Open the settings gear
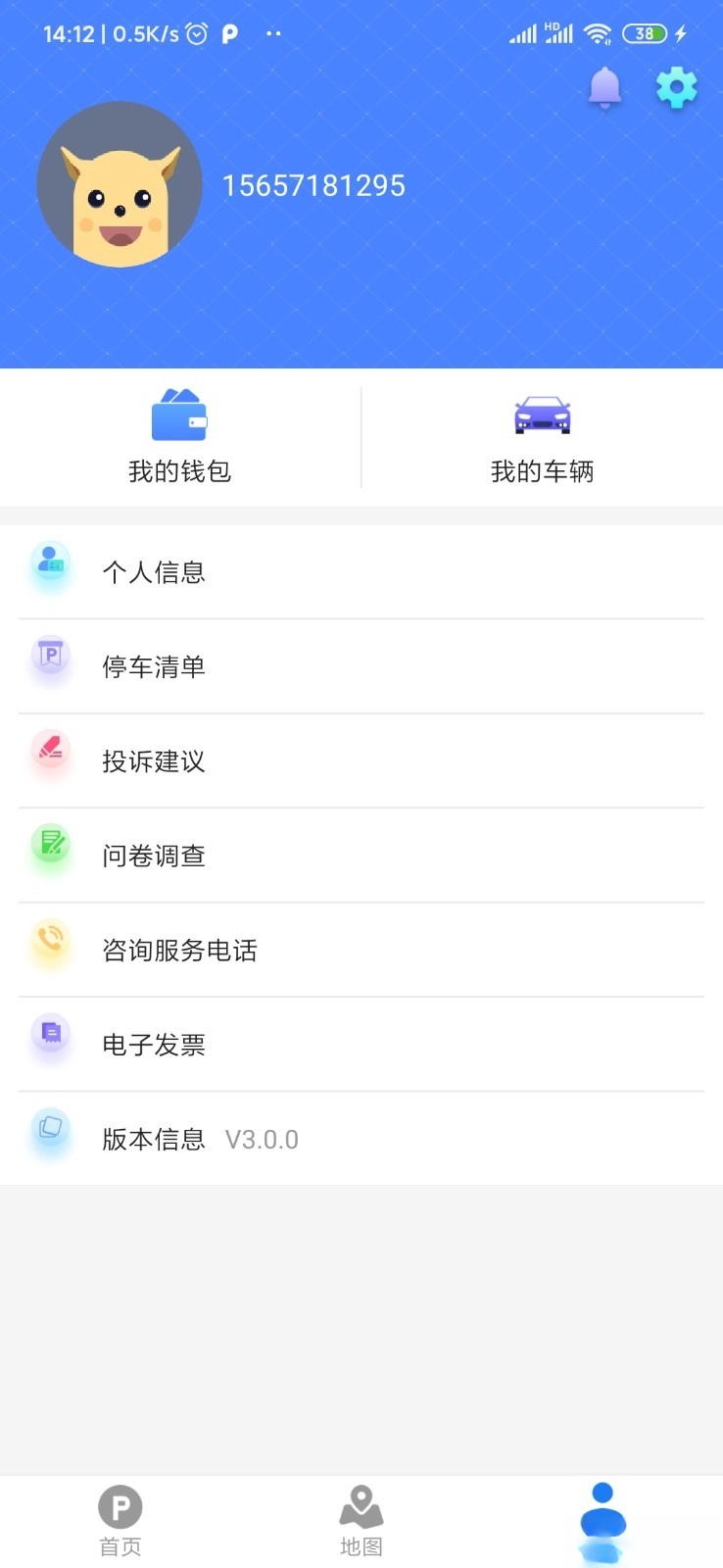This screenshot has height=1568, width=723. click(676, 88)
